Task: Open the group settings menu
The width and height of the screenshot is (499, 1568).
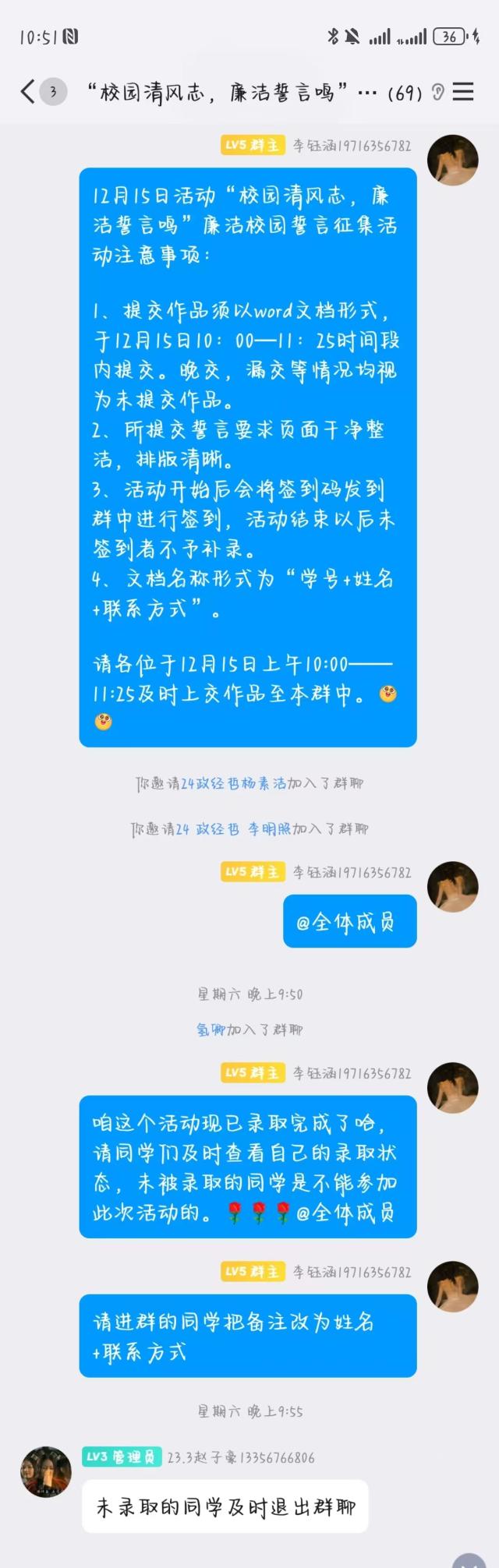Action: click(463, 92)
